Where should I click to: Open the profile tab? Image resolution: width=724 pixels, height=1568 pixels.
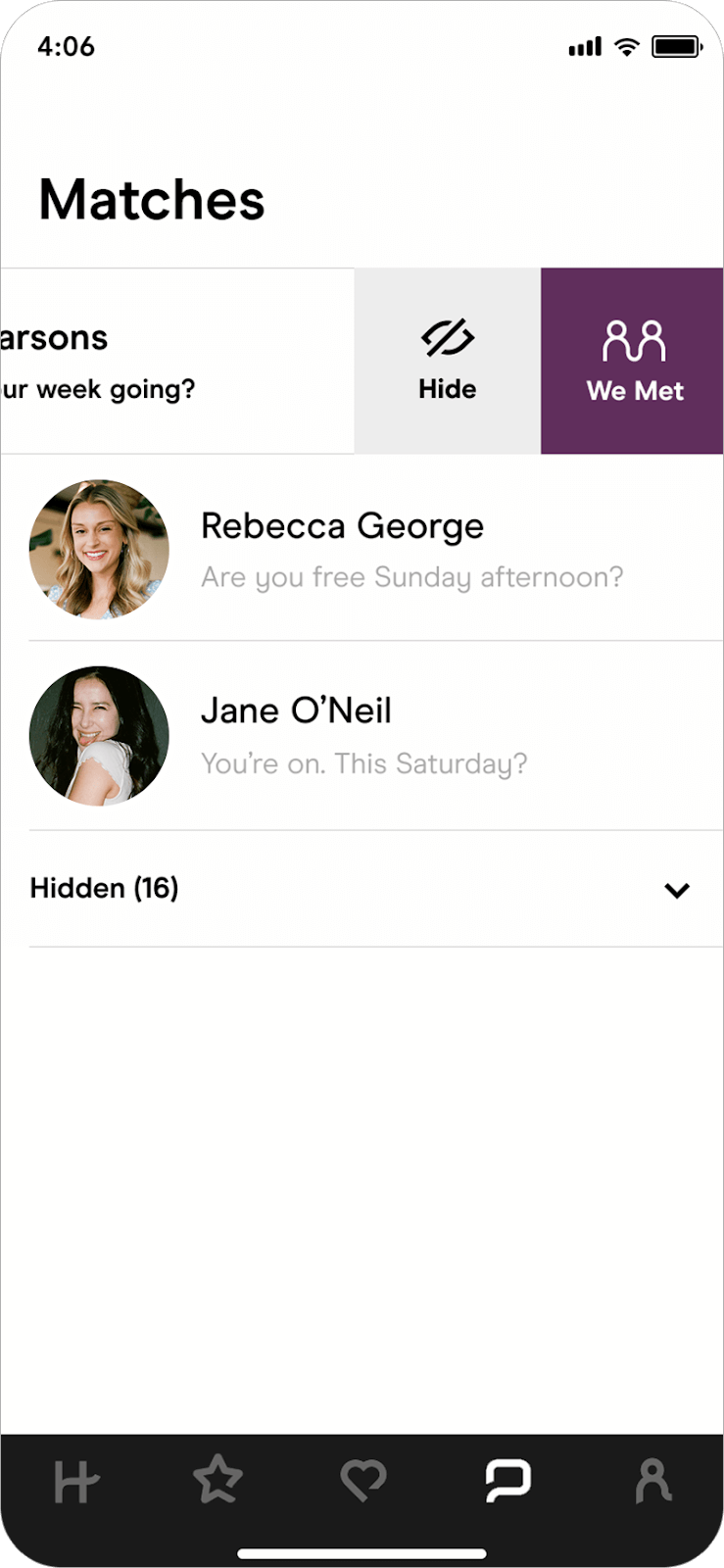652,1480
